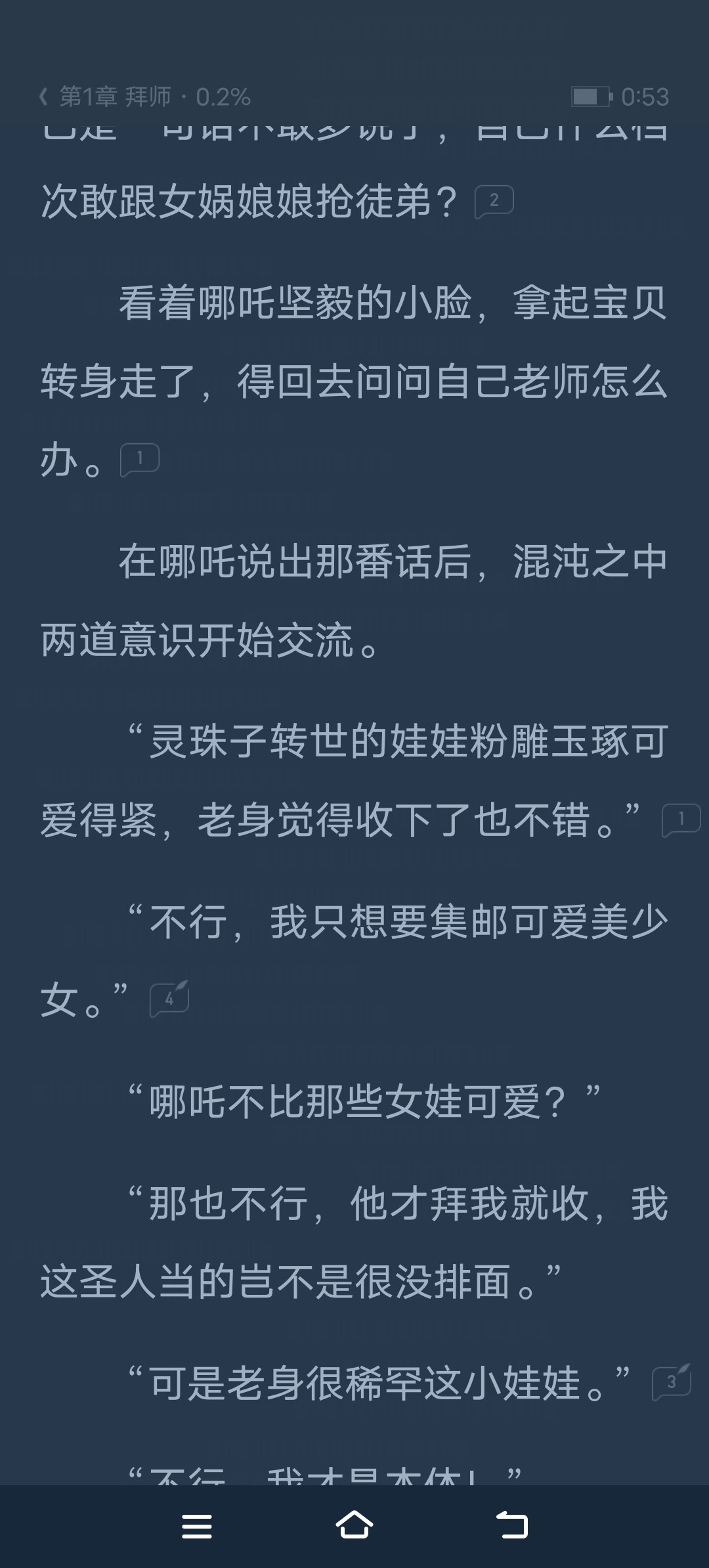This screenshot has height=1568, width=709.
Task: View comment on 收下了也不错 line
Action: 681,820
